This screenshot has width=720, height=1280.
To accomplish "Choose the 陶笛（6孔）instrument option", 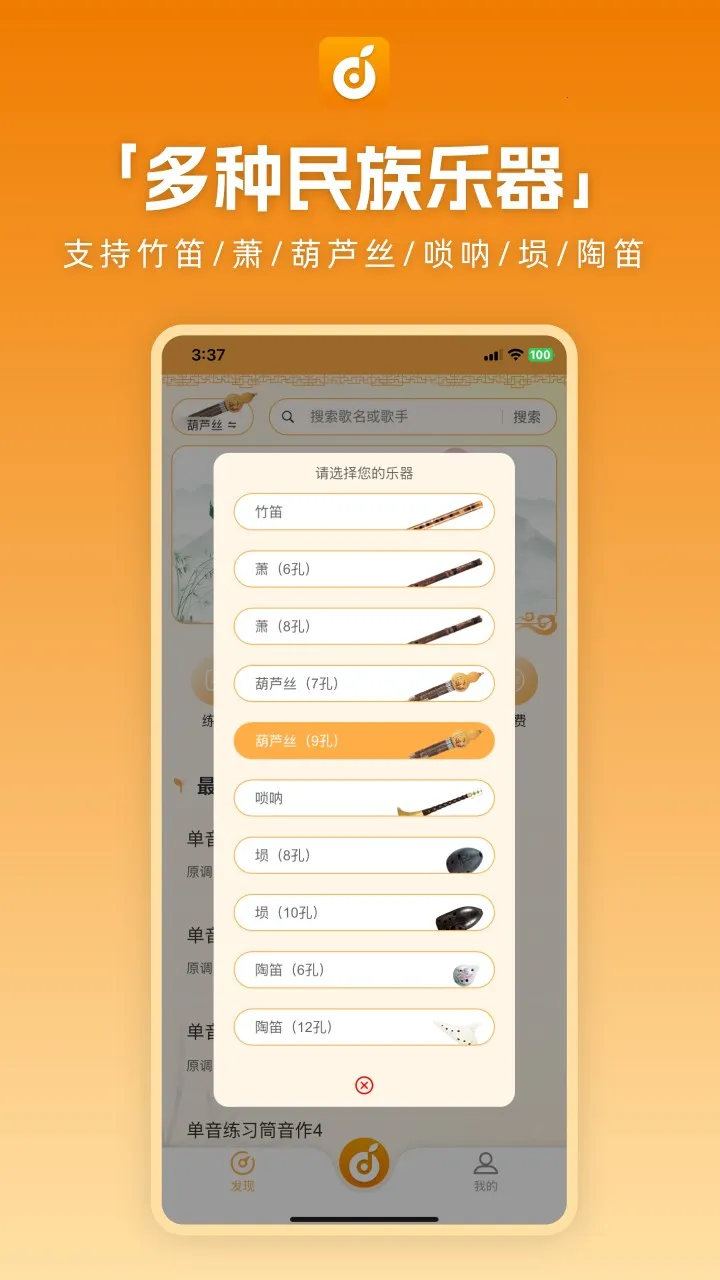I will coord(363,970).
